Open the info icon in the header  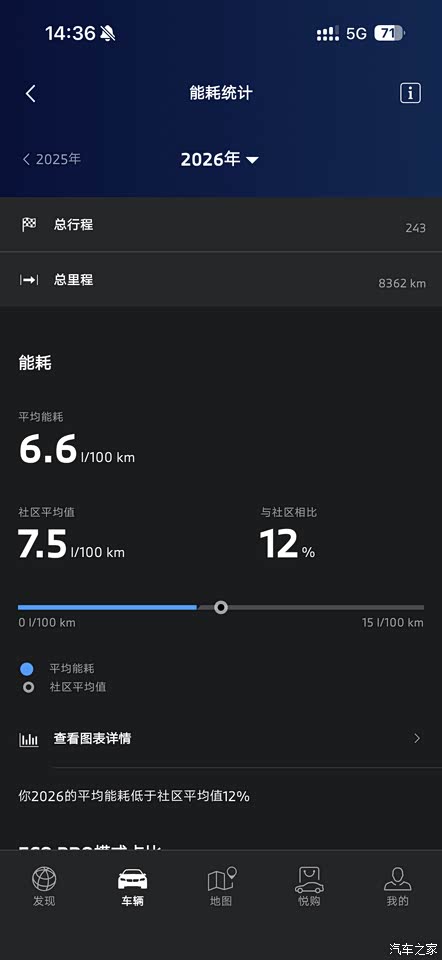[410, 93]
